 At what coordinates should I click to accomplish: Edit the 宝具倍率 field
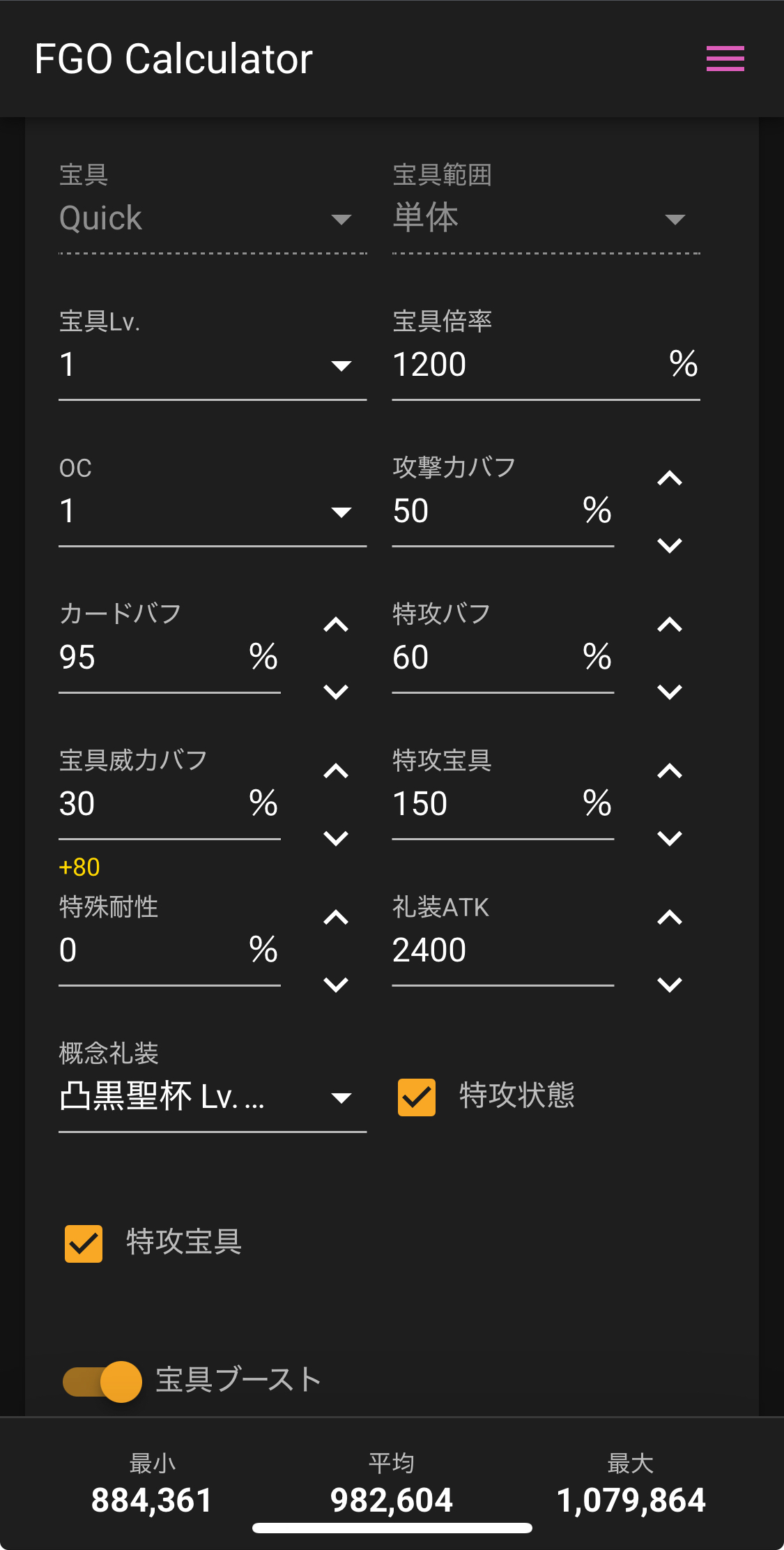530,365
